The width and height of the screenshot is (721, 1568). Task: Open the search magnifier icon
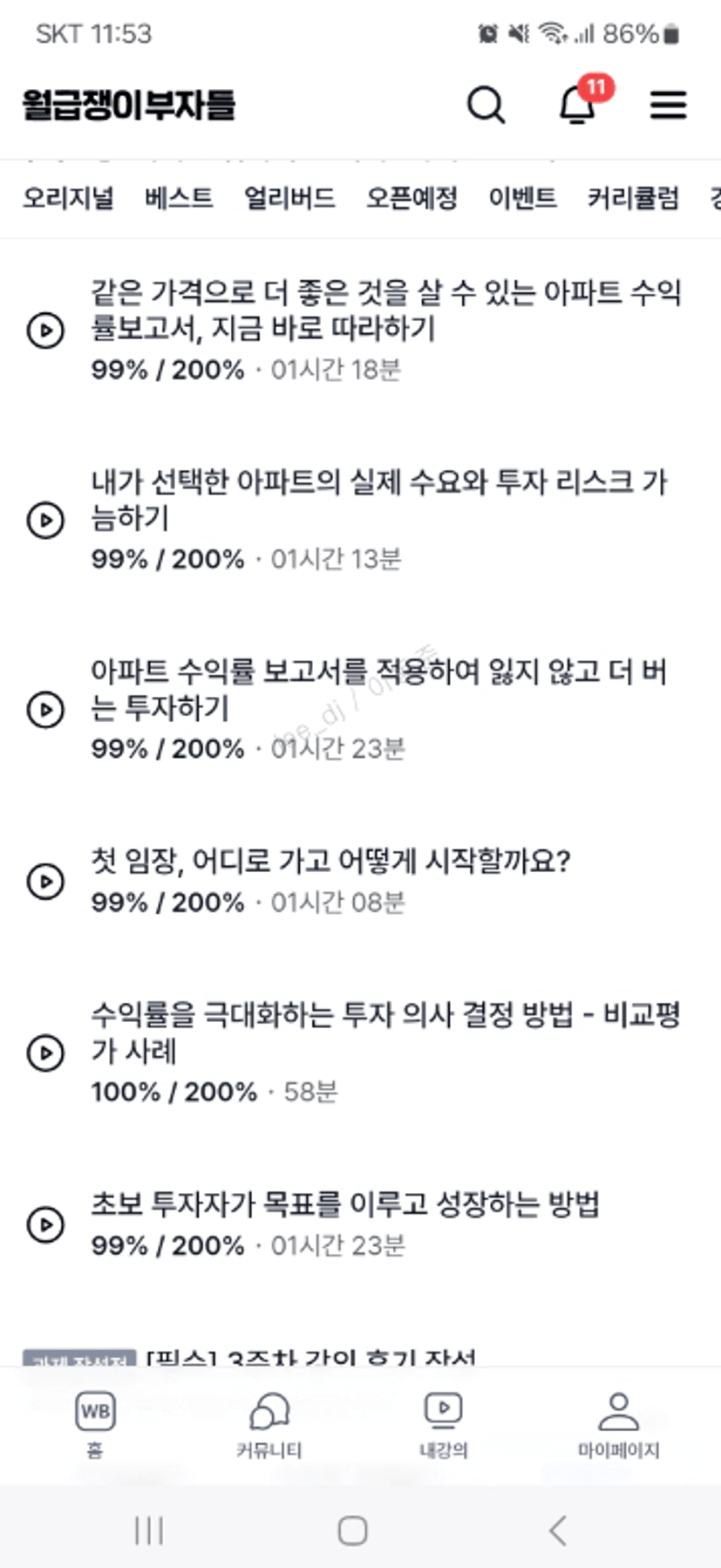tap(486, 106)
